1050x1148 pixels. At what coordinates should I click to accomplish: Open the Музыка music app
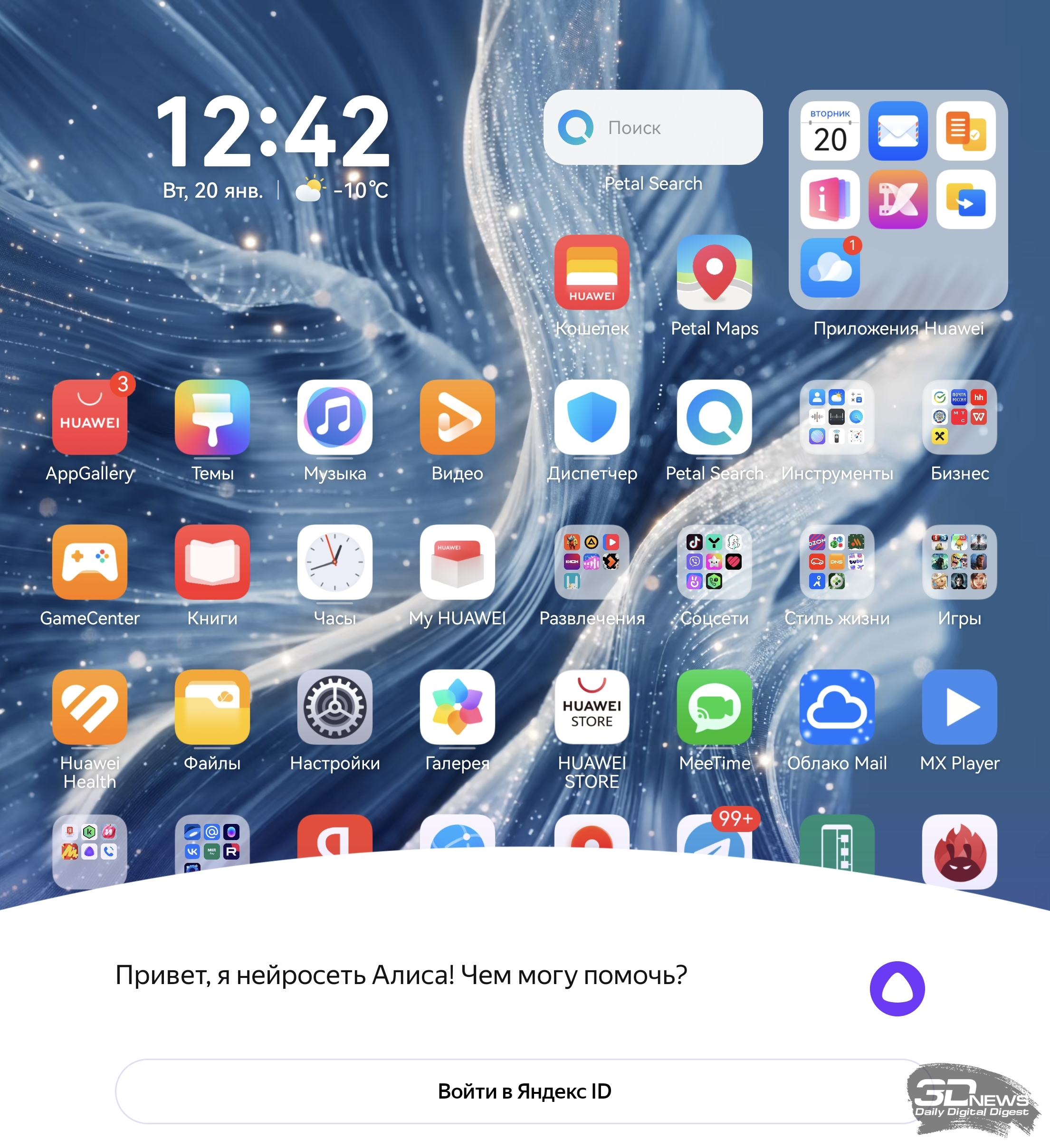(335, 417)
